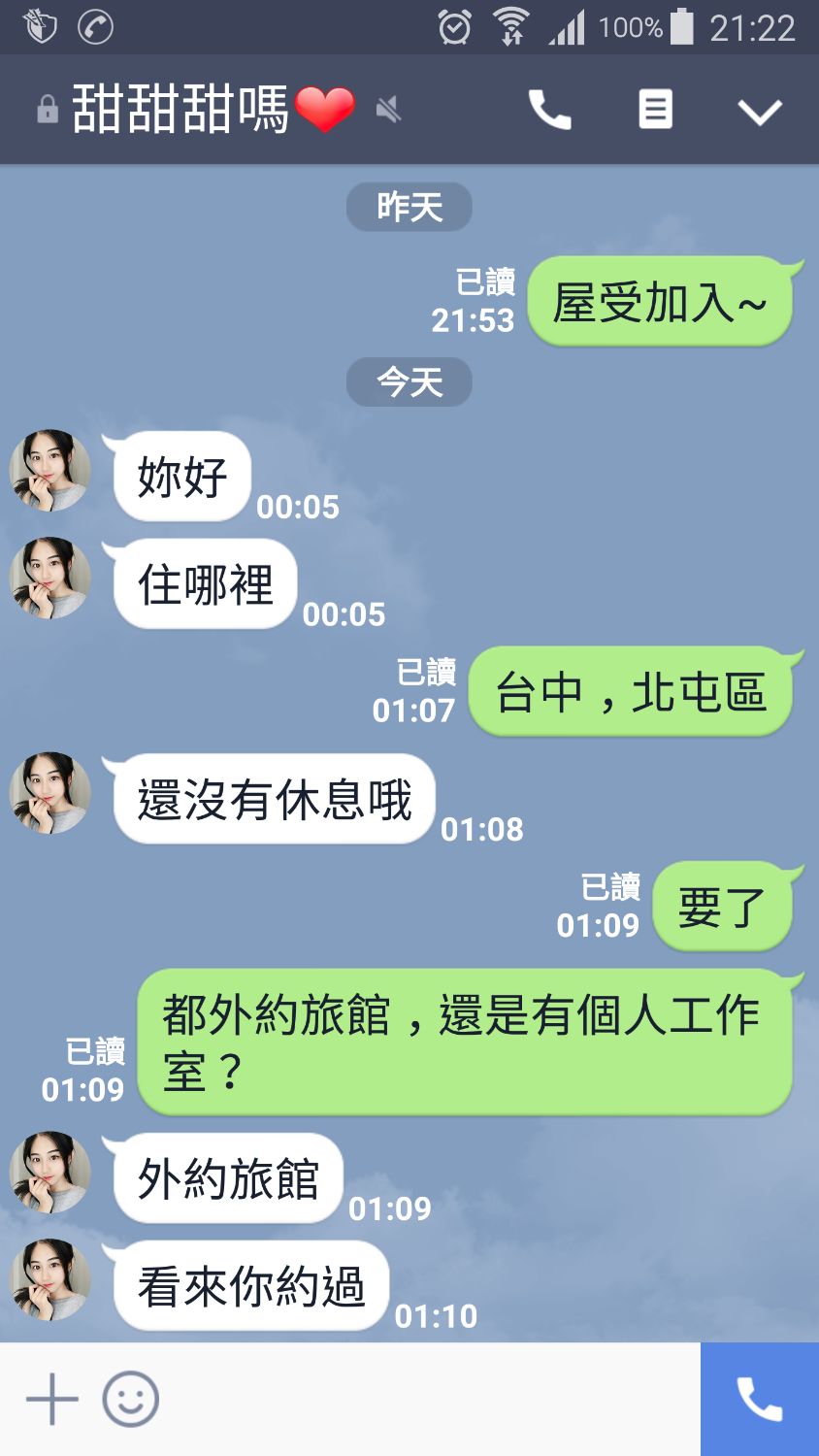Tap the muted notification bell beside chat name
Screen dimensions: 819x1456
coord(387,110)
